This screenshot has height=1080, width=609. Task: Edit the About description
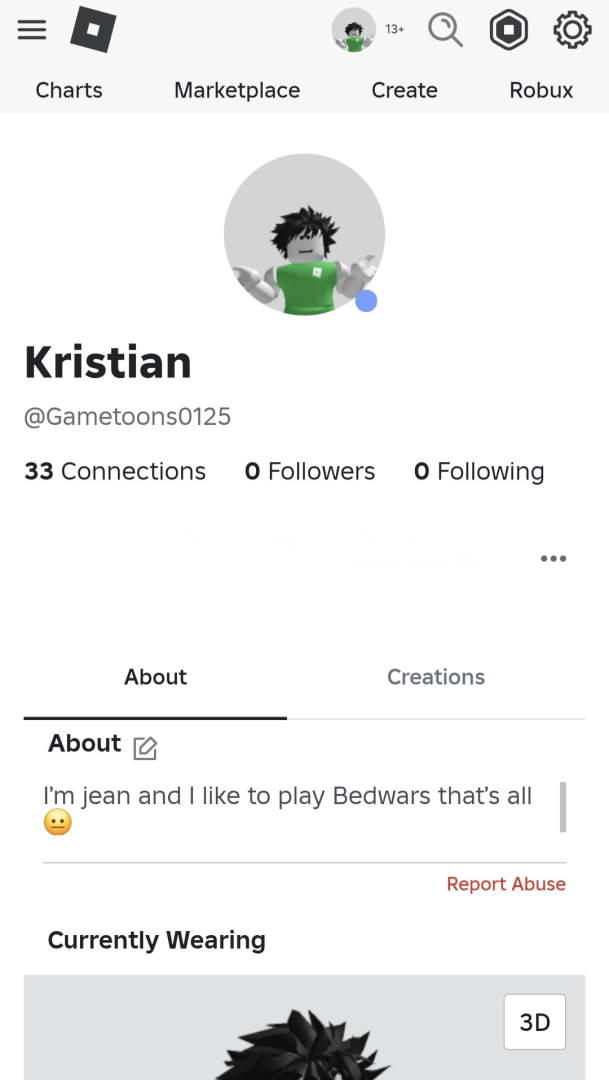tap(145, 747)
